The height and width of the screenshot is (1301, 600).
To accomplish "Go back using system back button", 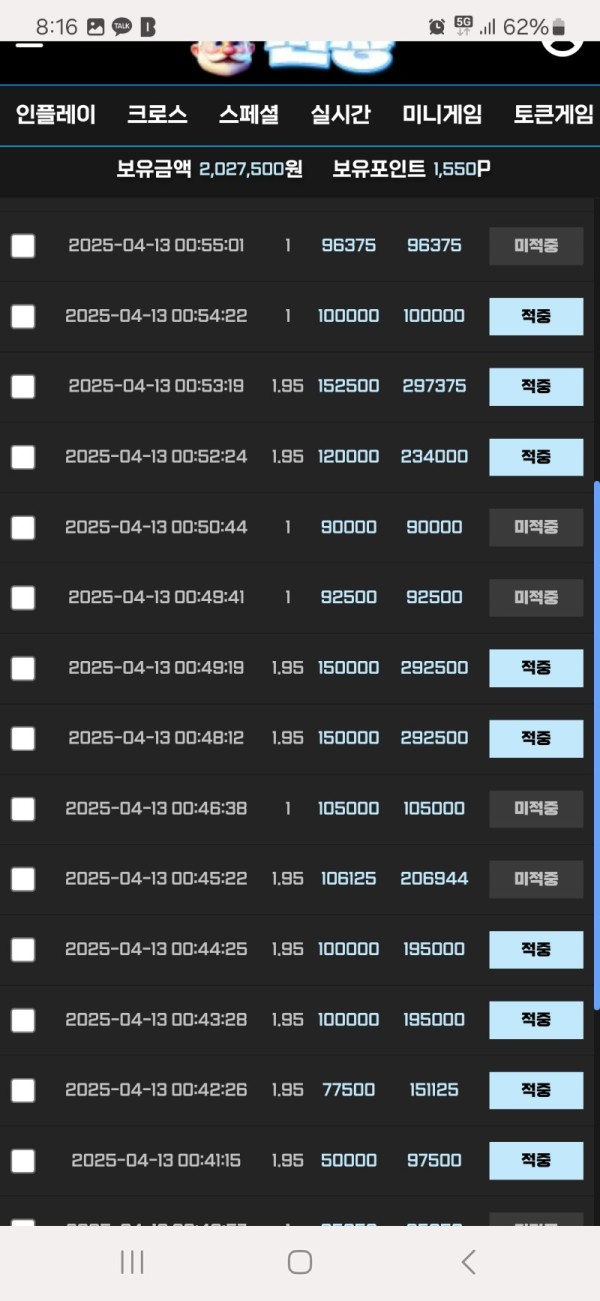I will 468,1262.
